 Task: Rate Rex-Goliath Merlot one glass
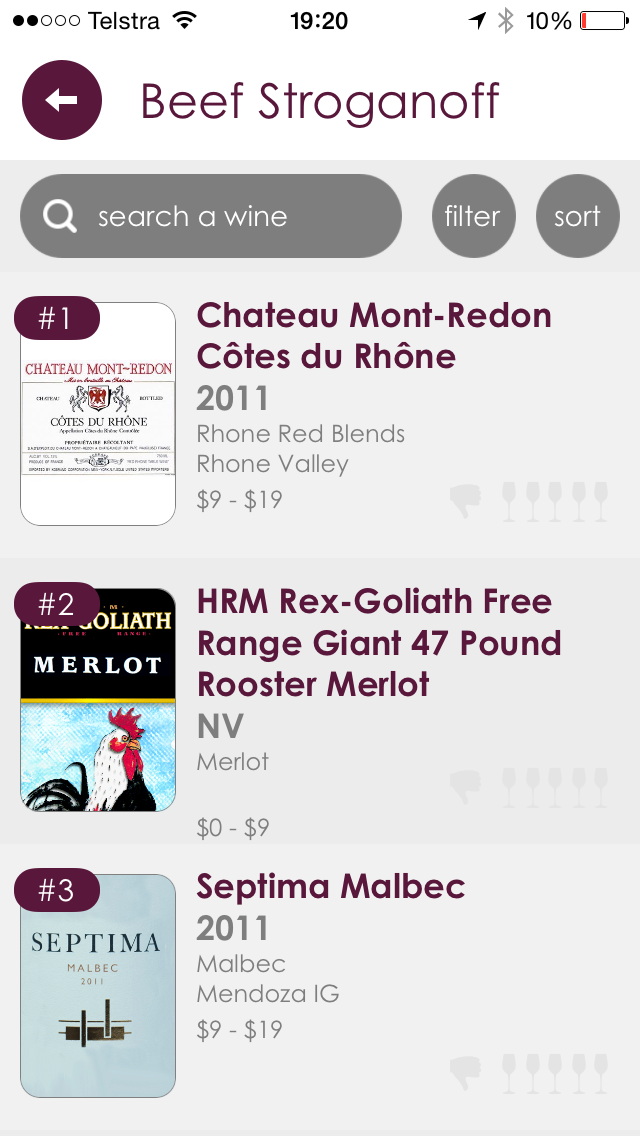pos(509,788)
